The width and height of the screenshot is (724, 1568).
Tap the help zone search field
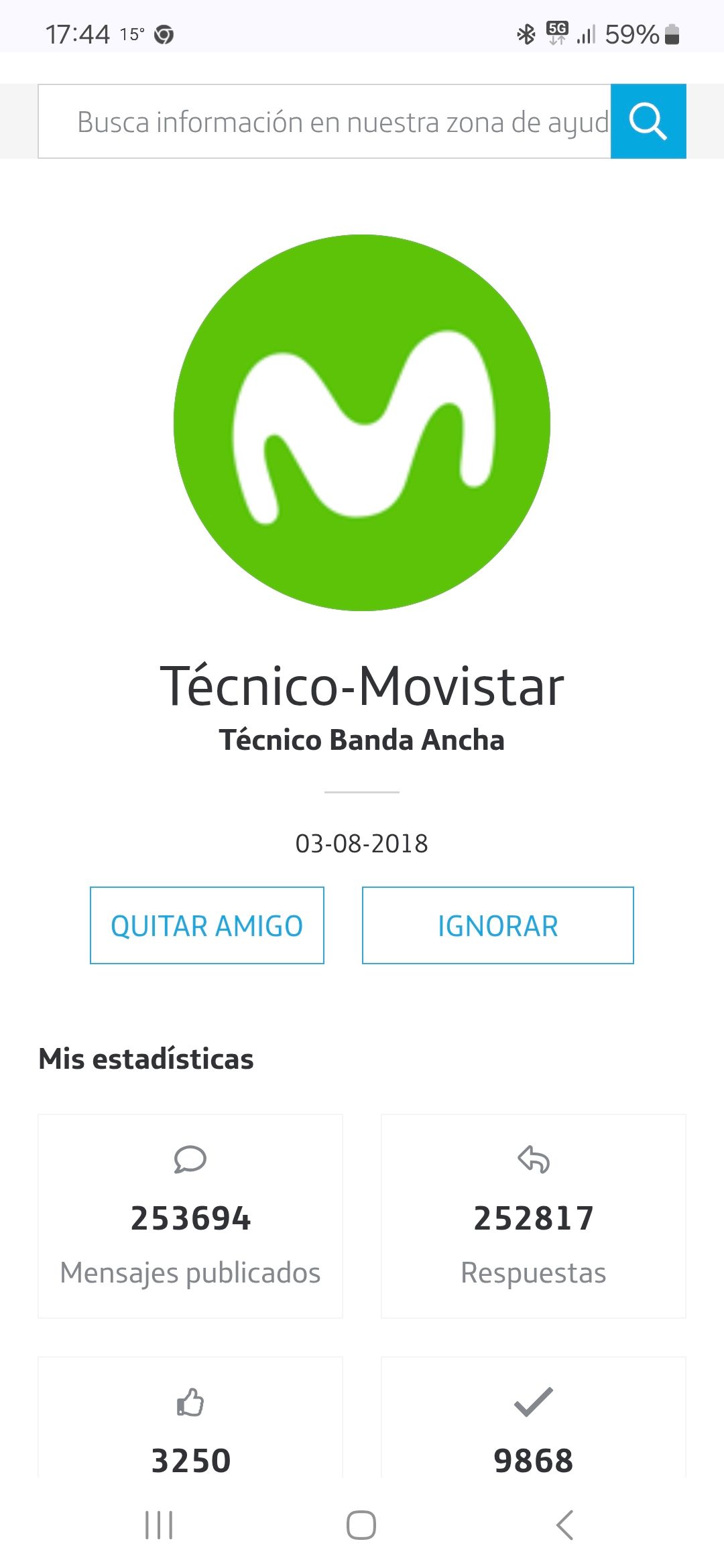(324, 121)
